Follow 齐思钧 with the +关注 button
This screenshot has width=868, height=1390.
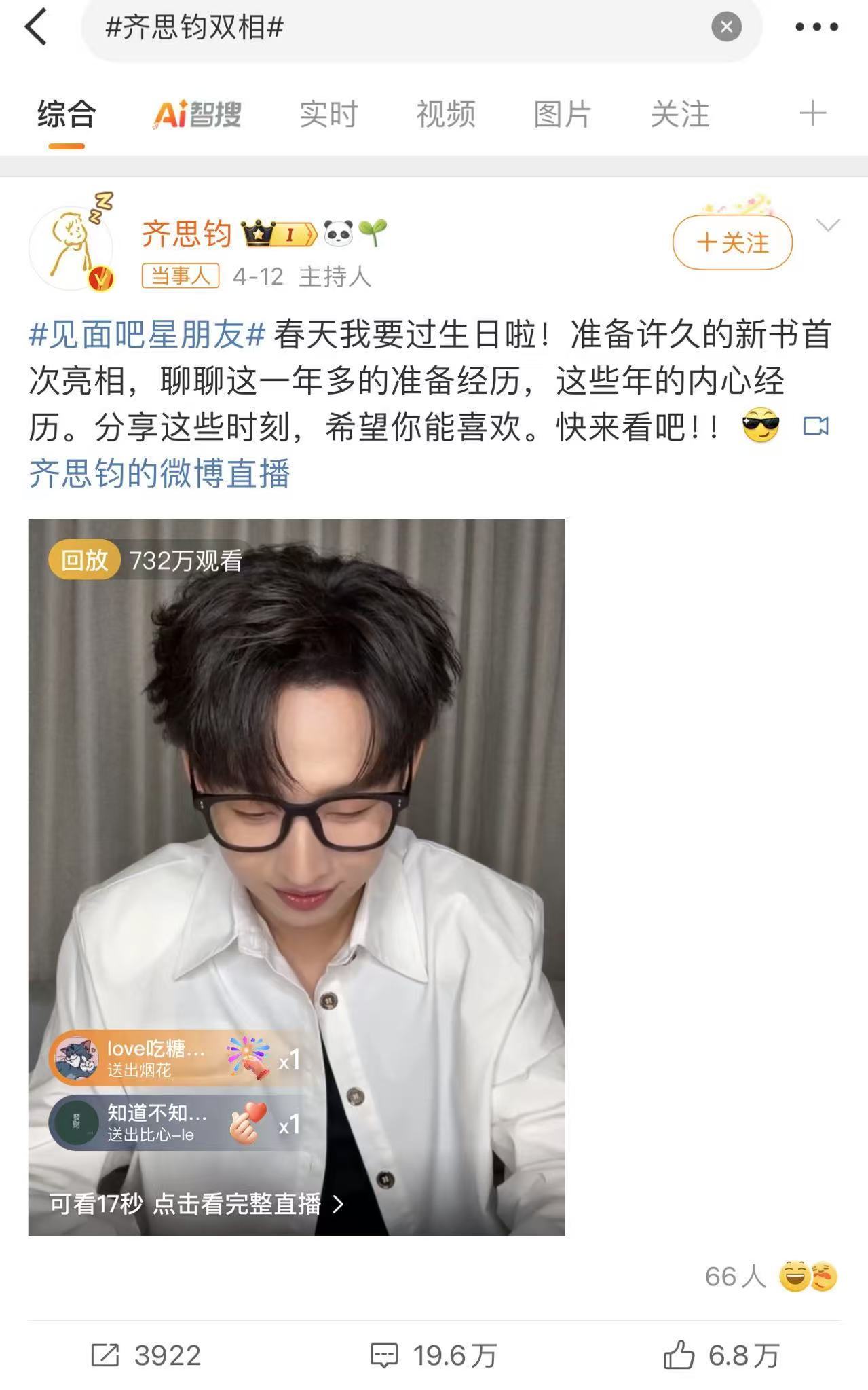click(732, 242)
